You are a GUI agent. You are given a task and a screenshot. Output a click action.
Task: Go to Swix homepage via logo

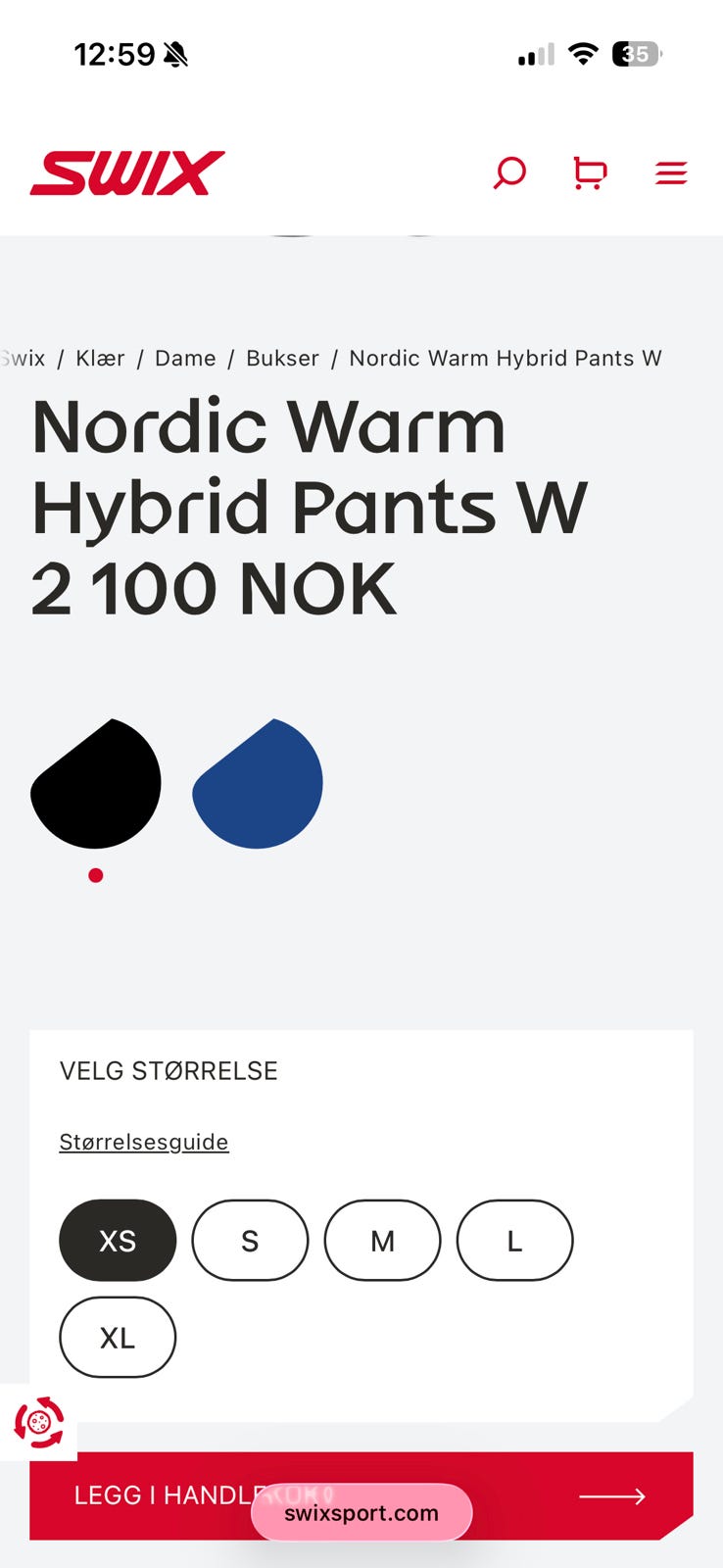127,173
